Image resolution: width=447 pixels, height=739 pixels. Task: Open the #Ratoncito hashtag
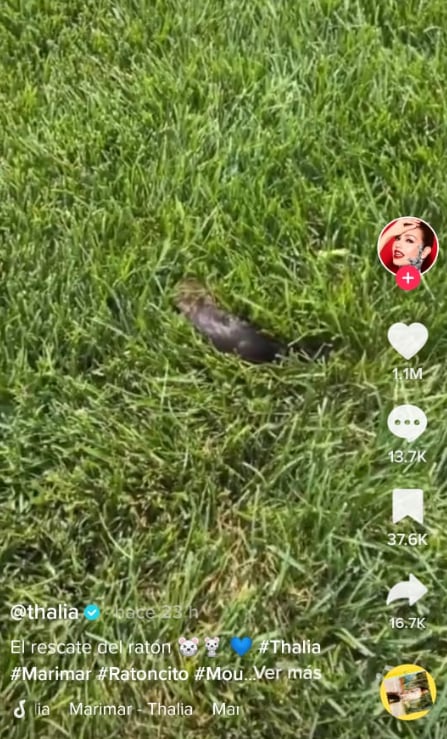click(143, 674)
